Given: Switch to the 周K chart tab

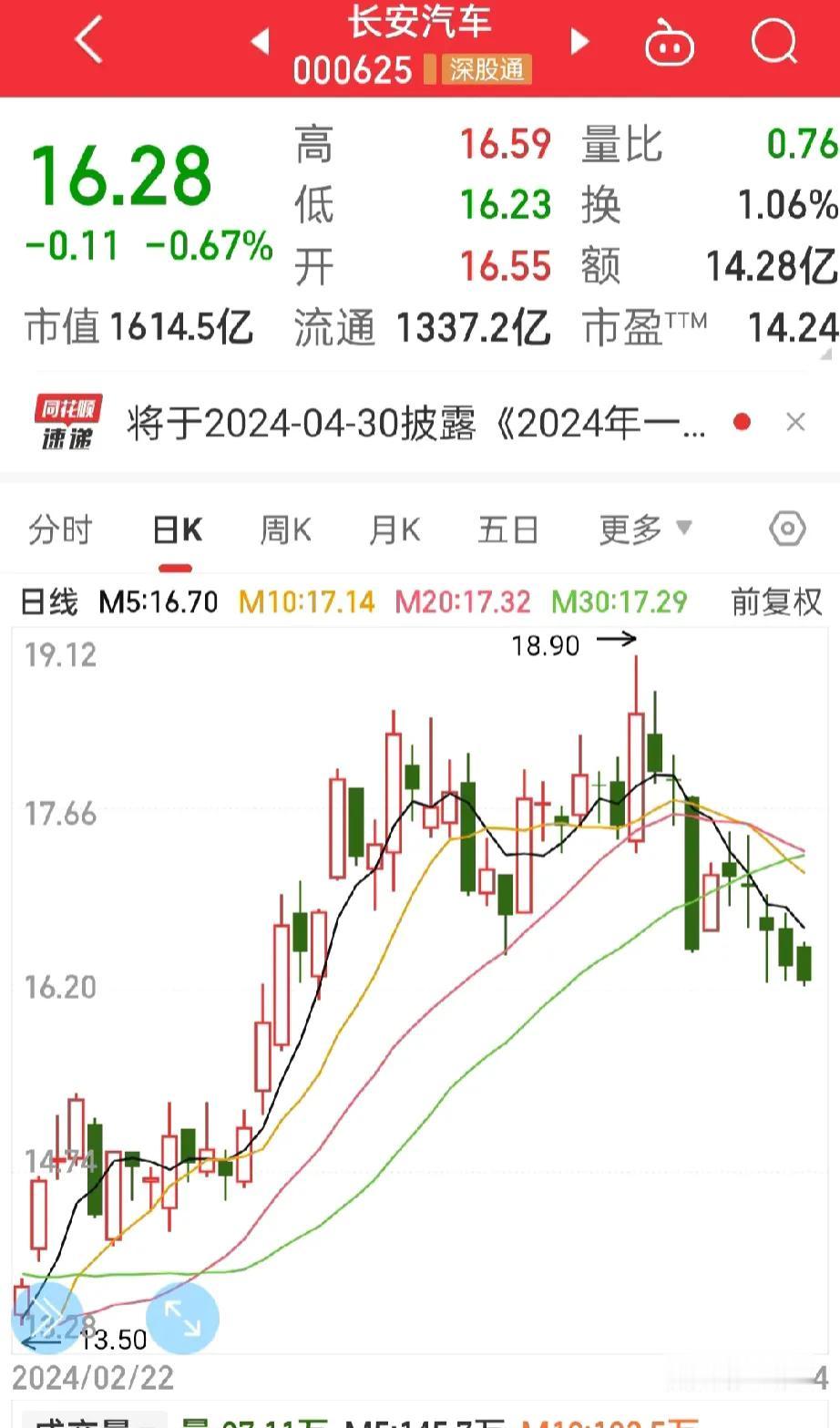Looking at the screenshot, I should (286, 529).
